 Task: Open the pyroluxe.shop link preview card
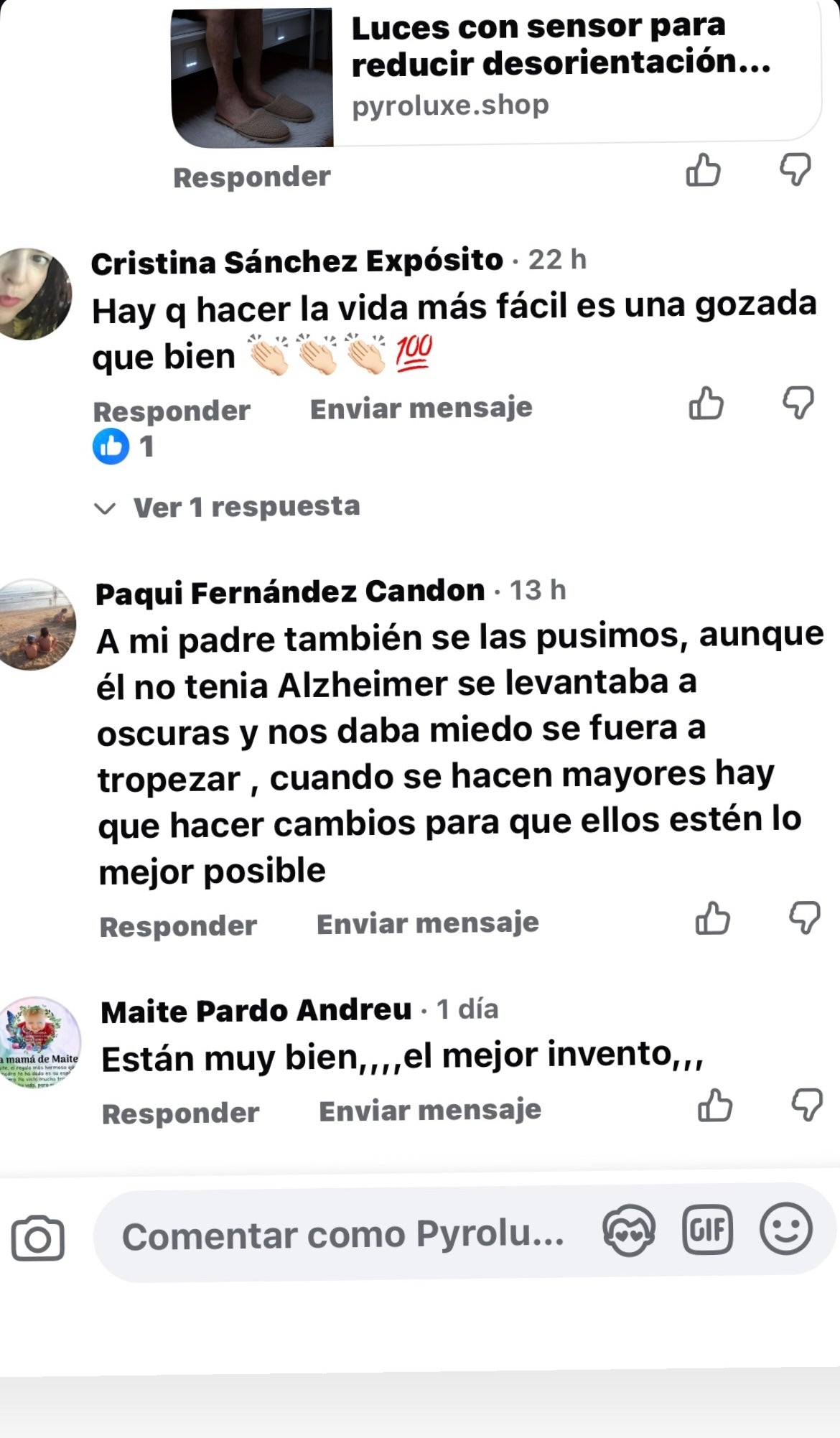tap(495, 75)
